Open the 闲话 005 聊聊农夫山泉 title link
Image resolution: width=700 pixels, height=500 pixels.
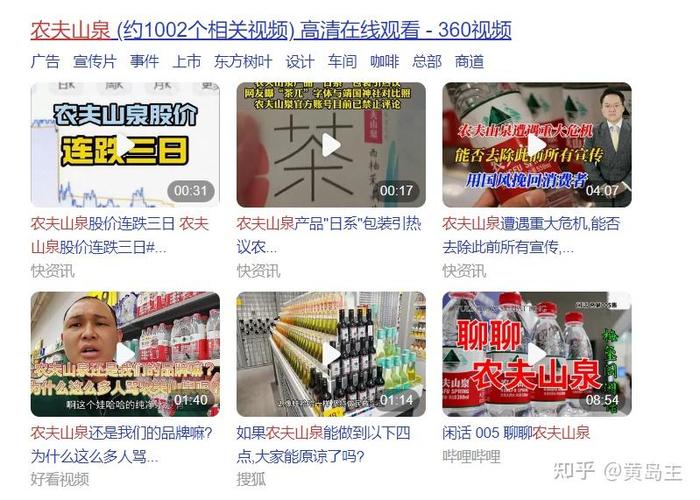tap(516, 433)
